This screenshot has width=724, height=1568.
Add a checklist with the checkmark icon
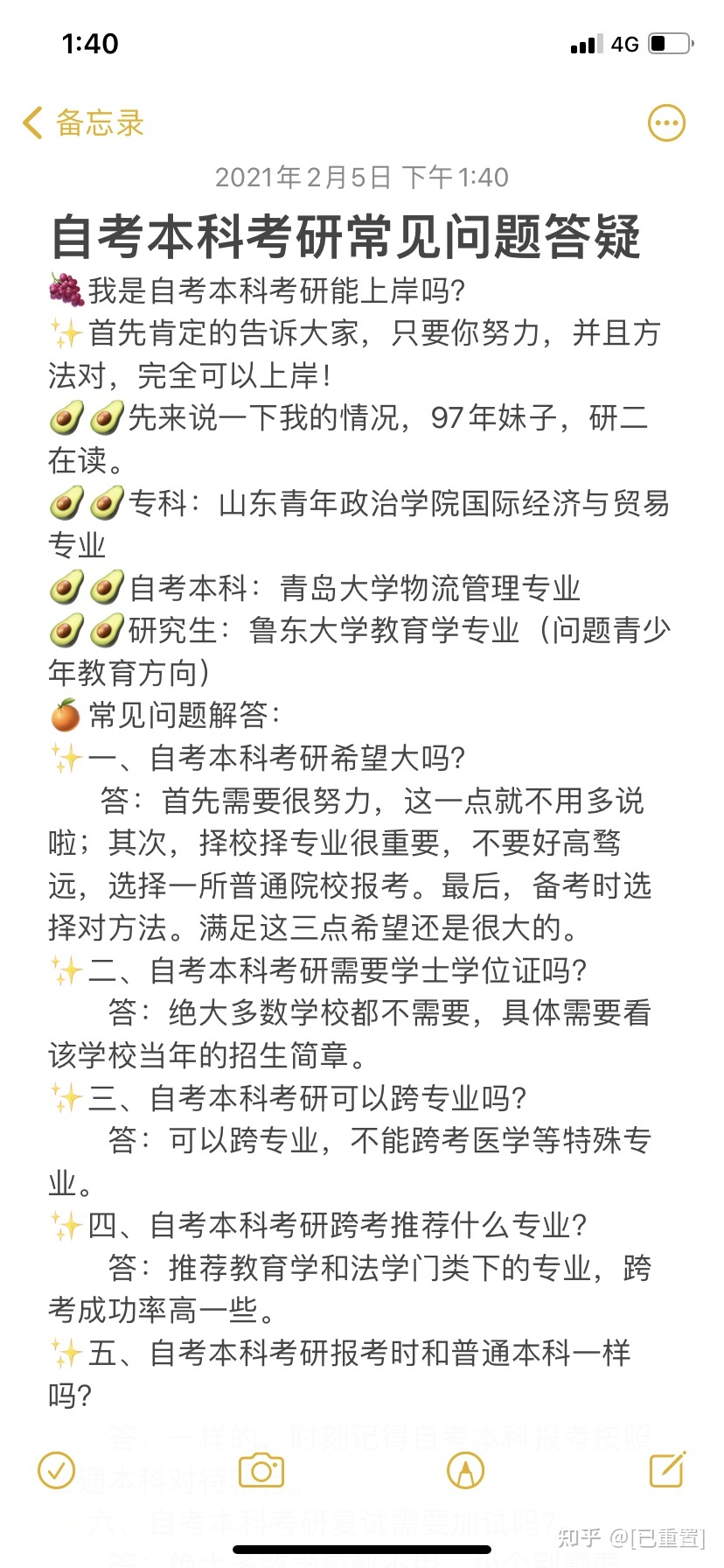[57, 1470]
